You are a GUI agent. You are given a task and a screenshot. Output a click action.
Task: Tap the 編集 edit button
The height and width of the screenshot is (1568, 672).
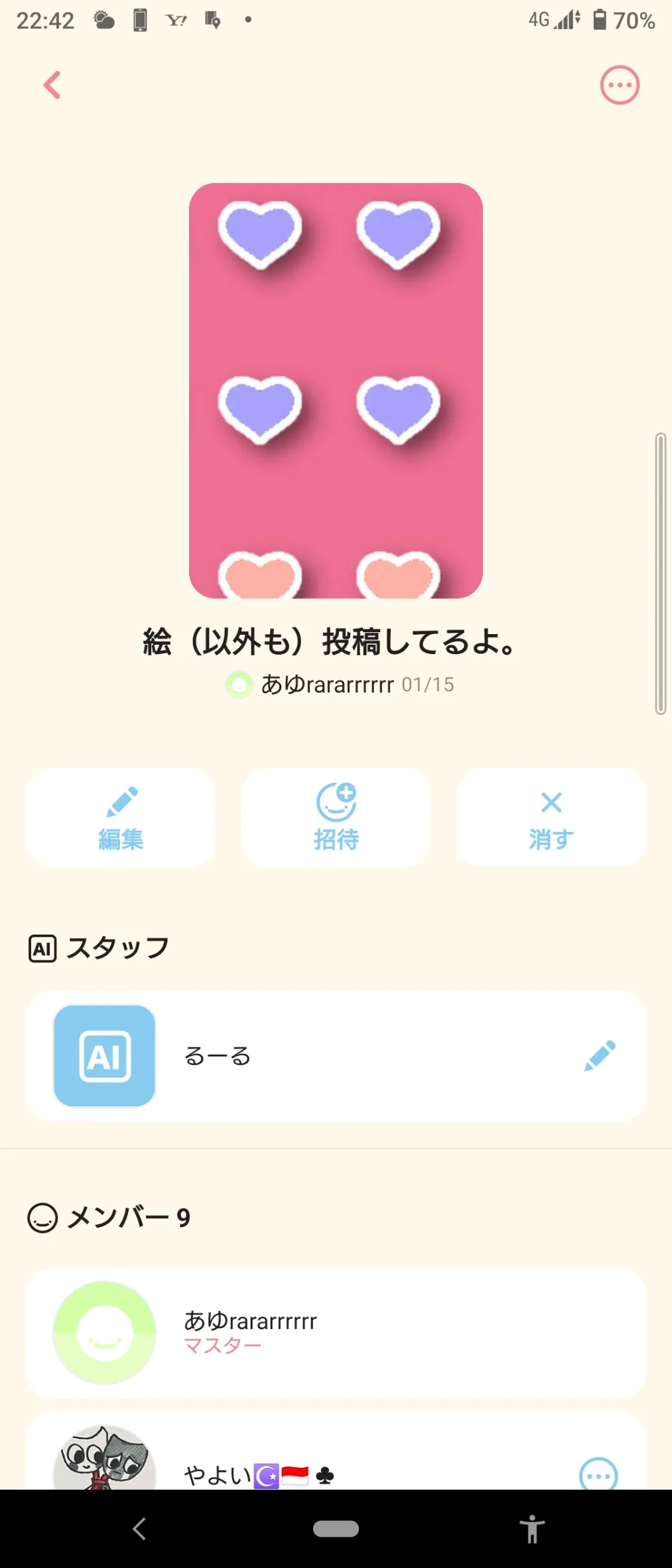click(121, 817)
